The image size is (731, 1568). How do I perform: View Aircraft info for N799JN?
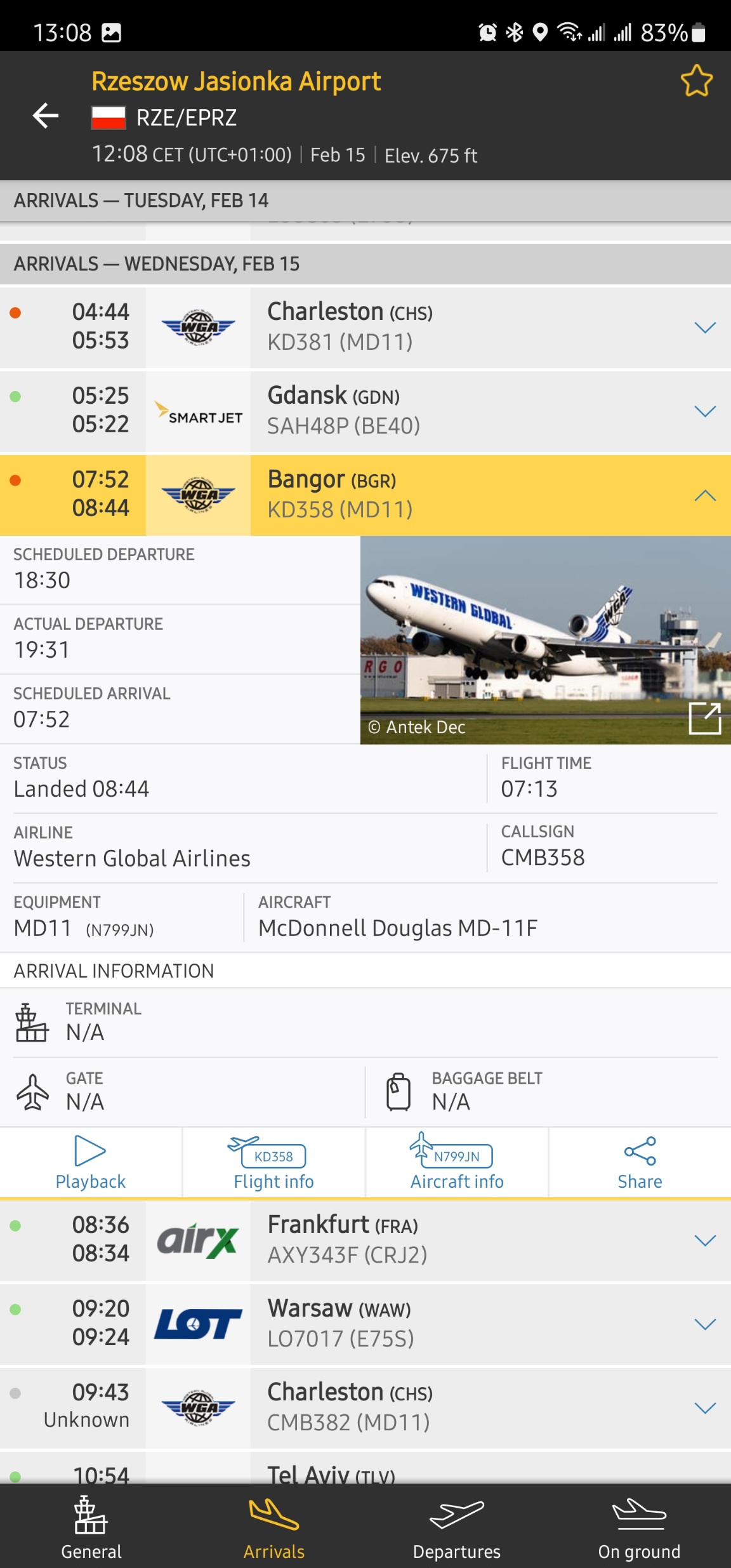pyautogui.click(x=456, y=1163)
